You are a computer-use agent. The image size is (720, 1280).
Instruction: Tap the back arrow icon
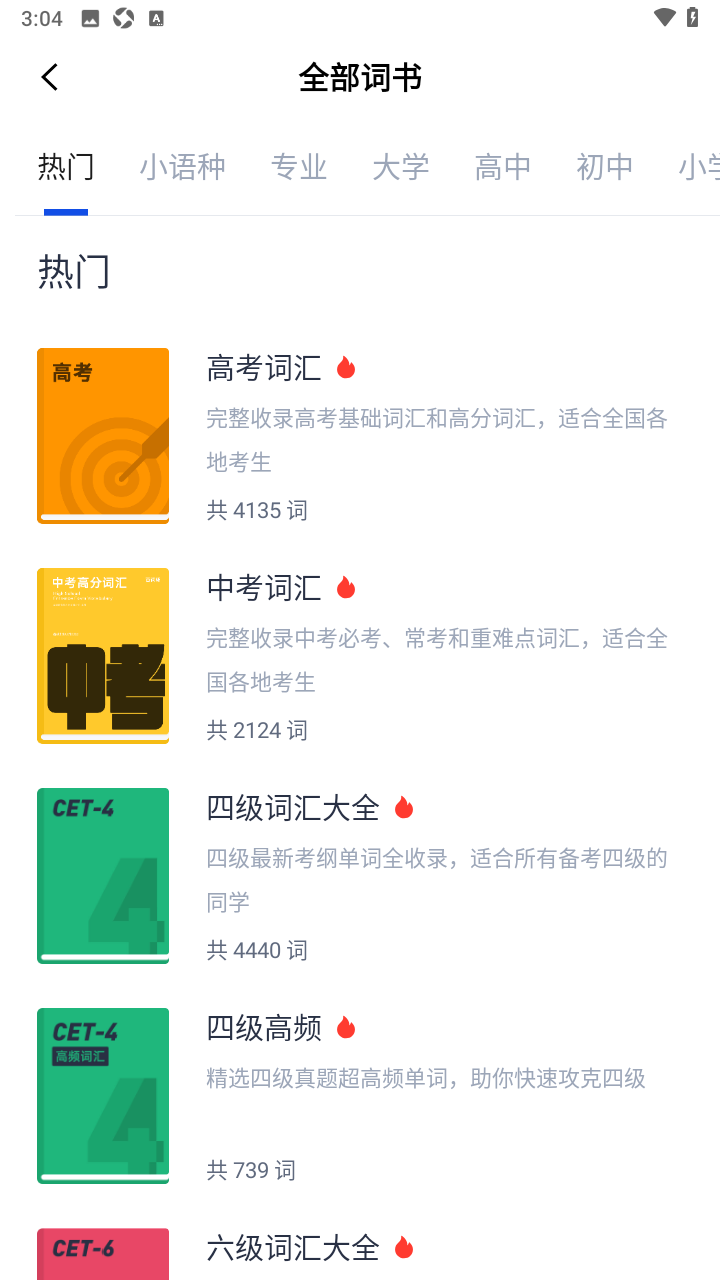[49, 77]
